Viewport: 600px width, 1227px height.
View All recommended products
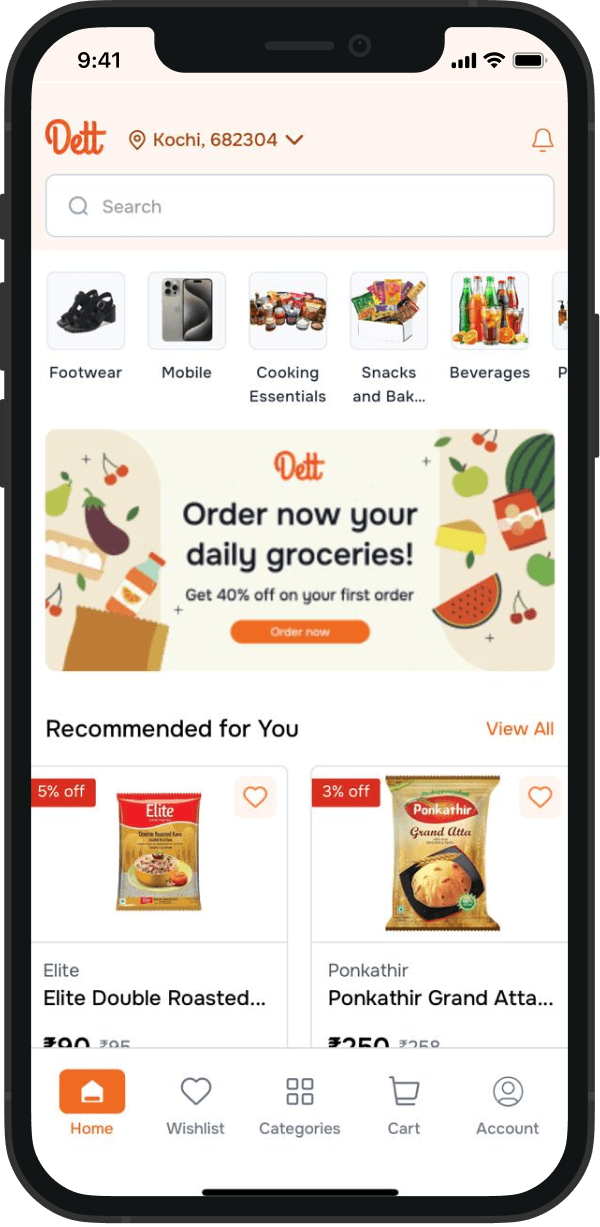pos(519,729)
